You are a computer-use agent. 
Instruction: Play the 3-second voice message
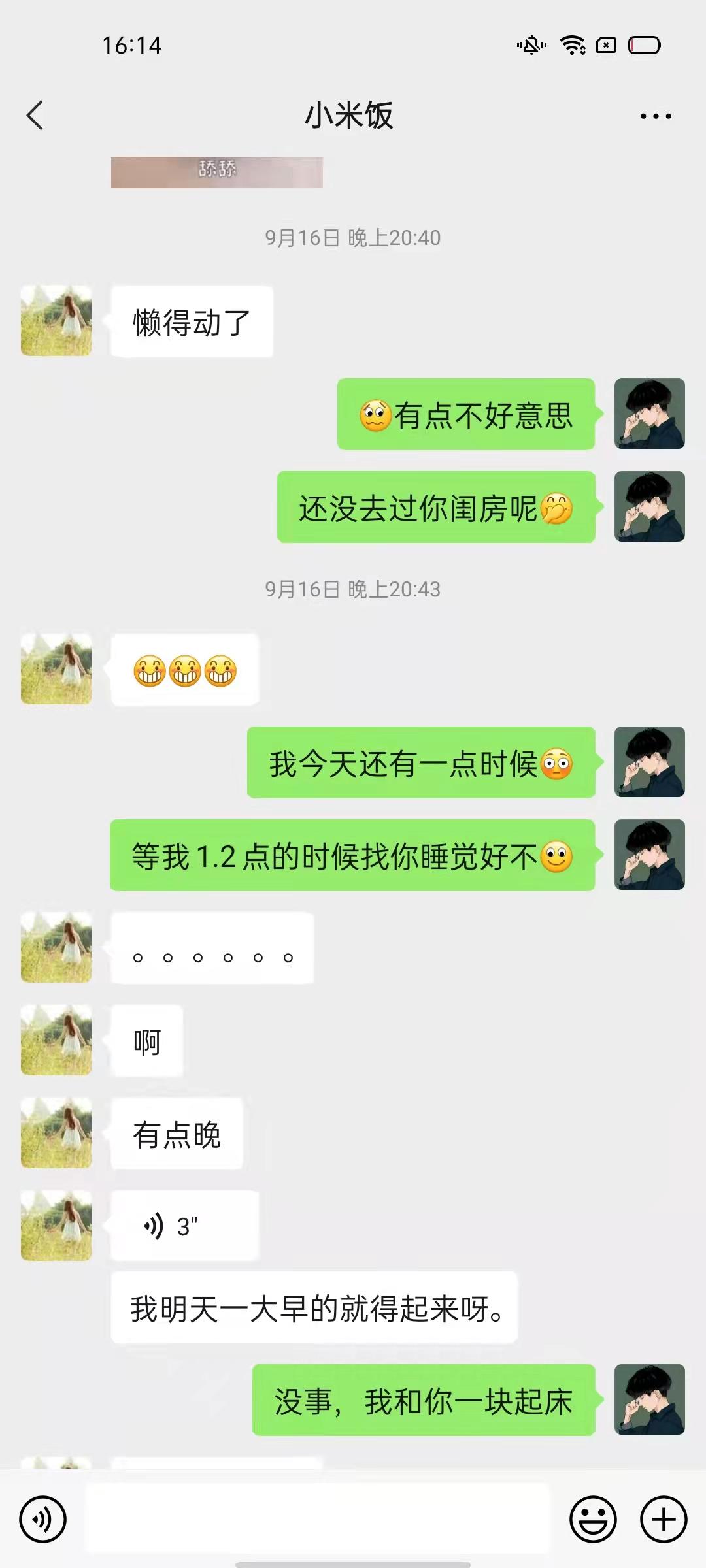coord(185,1226)
